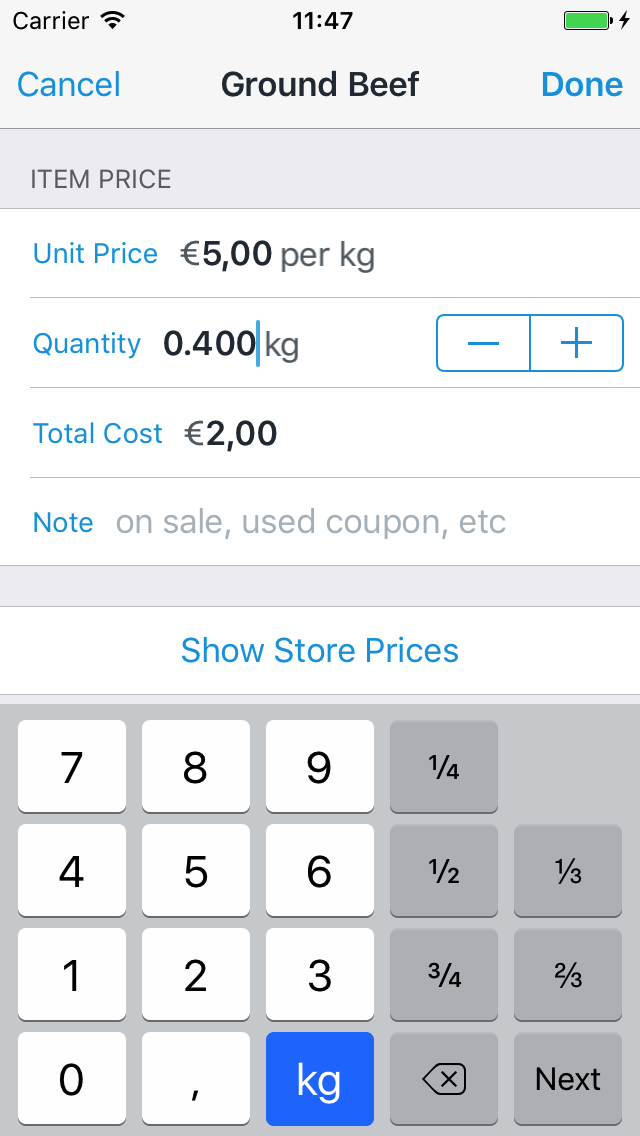This screenshot has height=1136, width=640.
Task: Delete a digit with the backspace key
Action: 444,1079
